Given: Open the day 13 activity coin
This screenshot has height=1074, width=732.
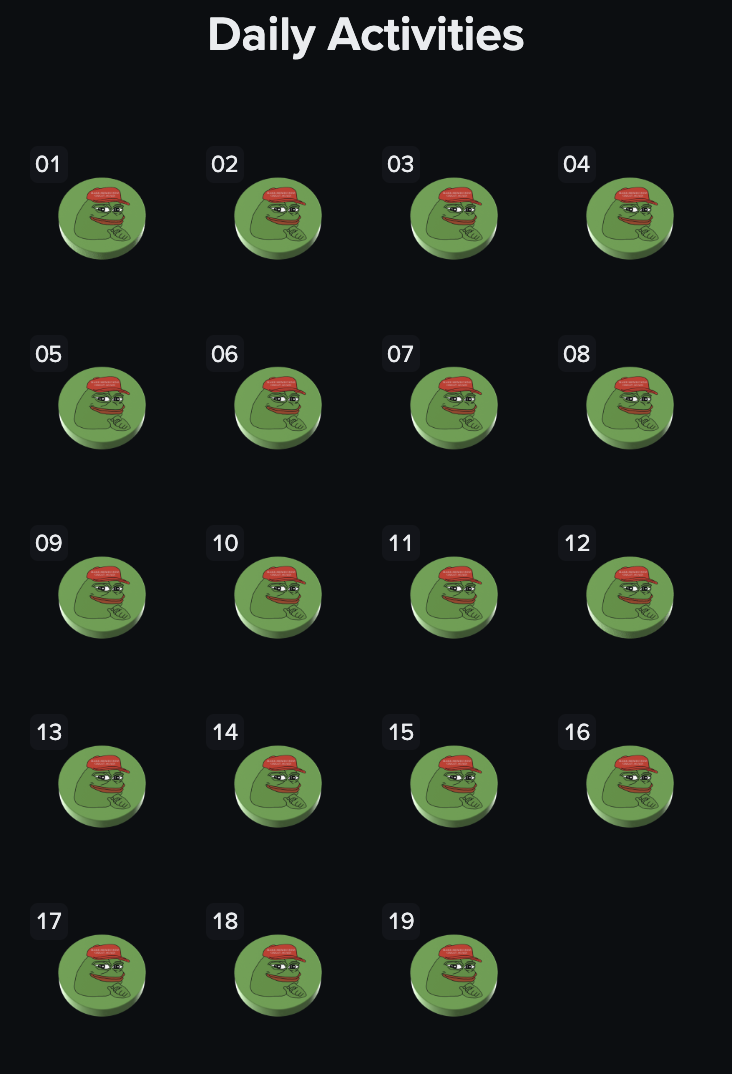Looking at the screenshot, I should [102, 786].
